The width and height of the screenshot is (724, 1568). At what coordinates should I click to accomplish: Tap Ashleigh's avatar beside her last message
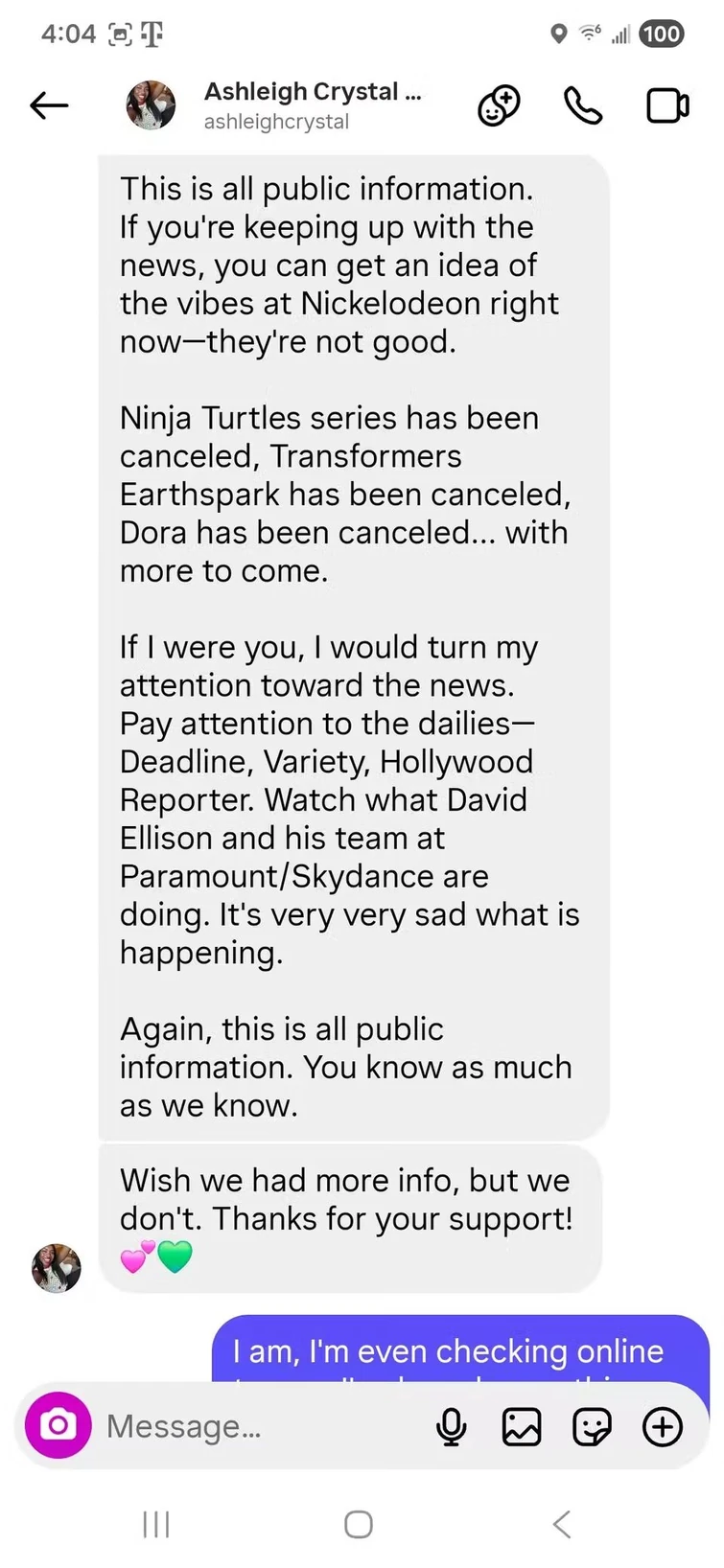(x=57, y=1268)
